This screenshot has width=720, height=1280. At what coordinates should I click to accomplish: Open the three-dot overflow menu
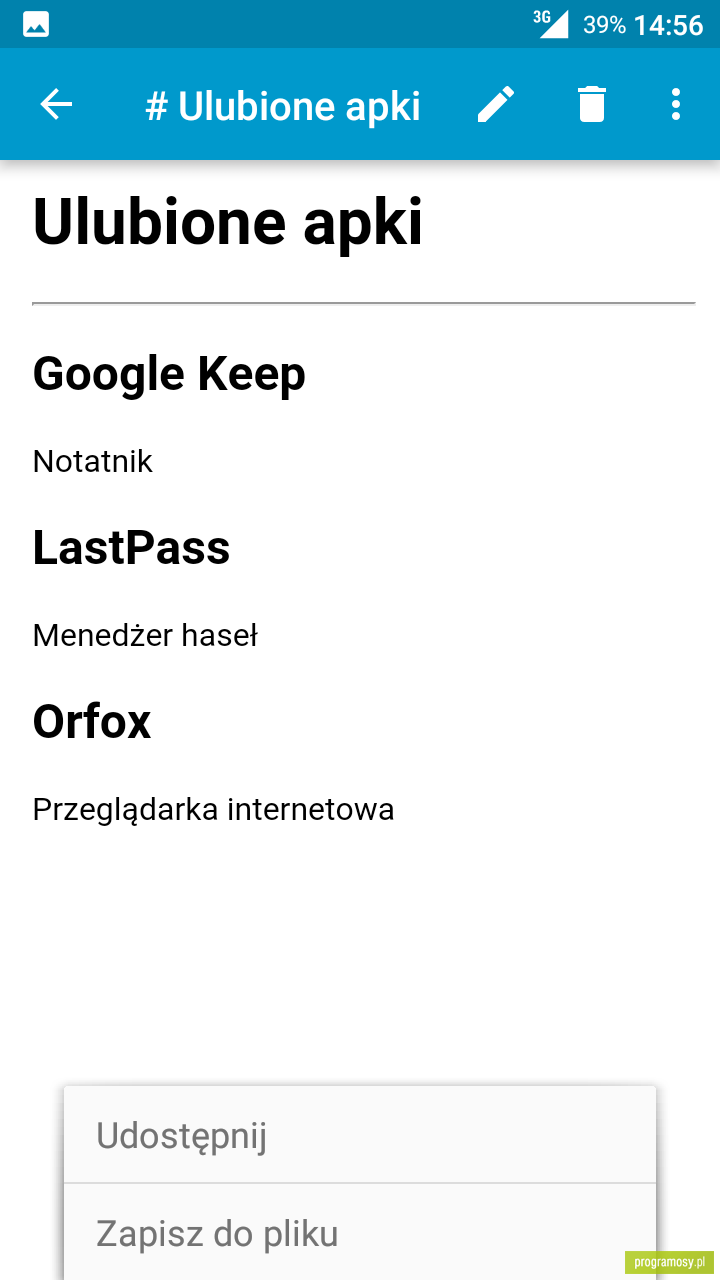tap(676, 104)
